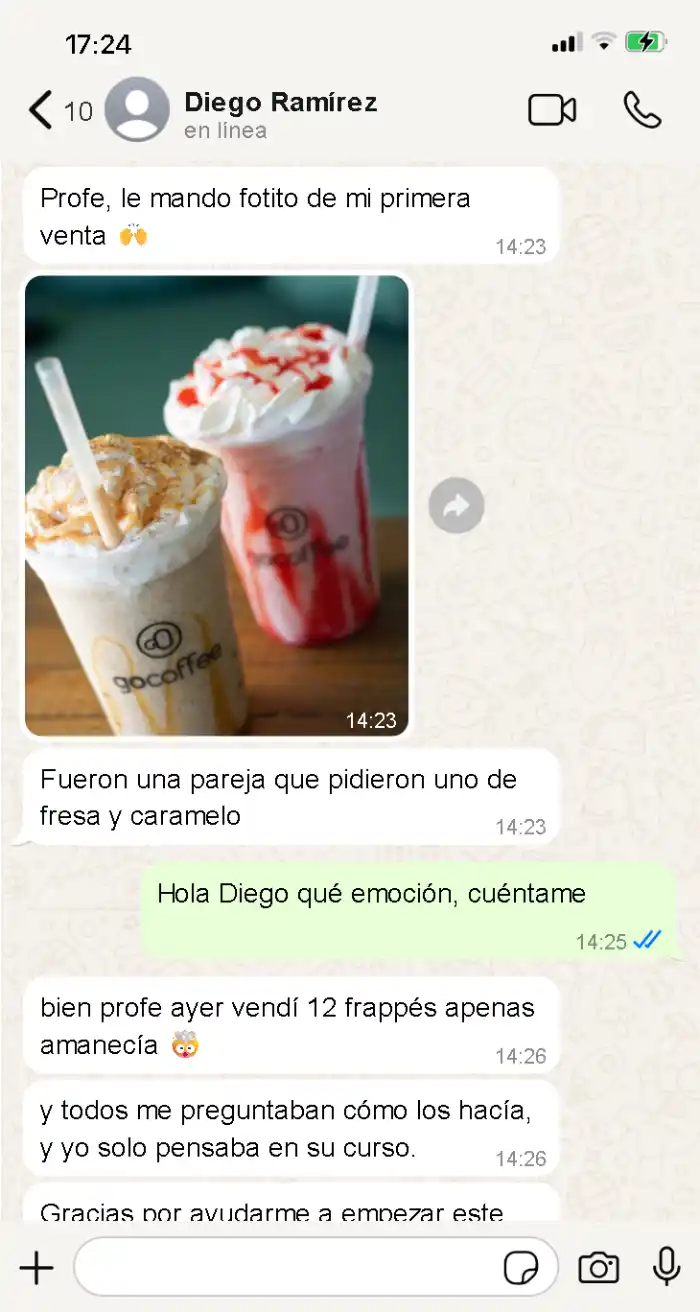Screen dimensions: 700x1312
Task: Open the camera to take a photo
Action: (x=598, y=1268)
